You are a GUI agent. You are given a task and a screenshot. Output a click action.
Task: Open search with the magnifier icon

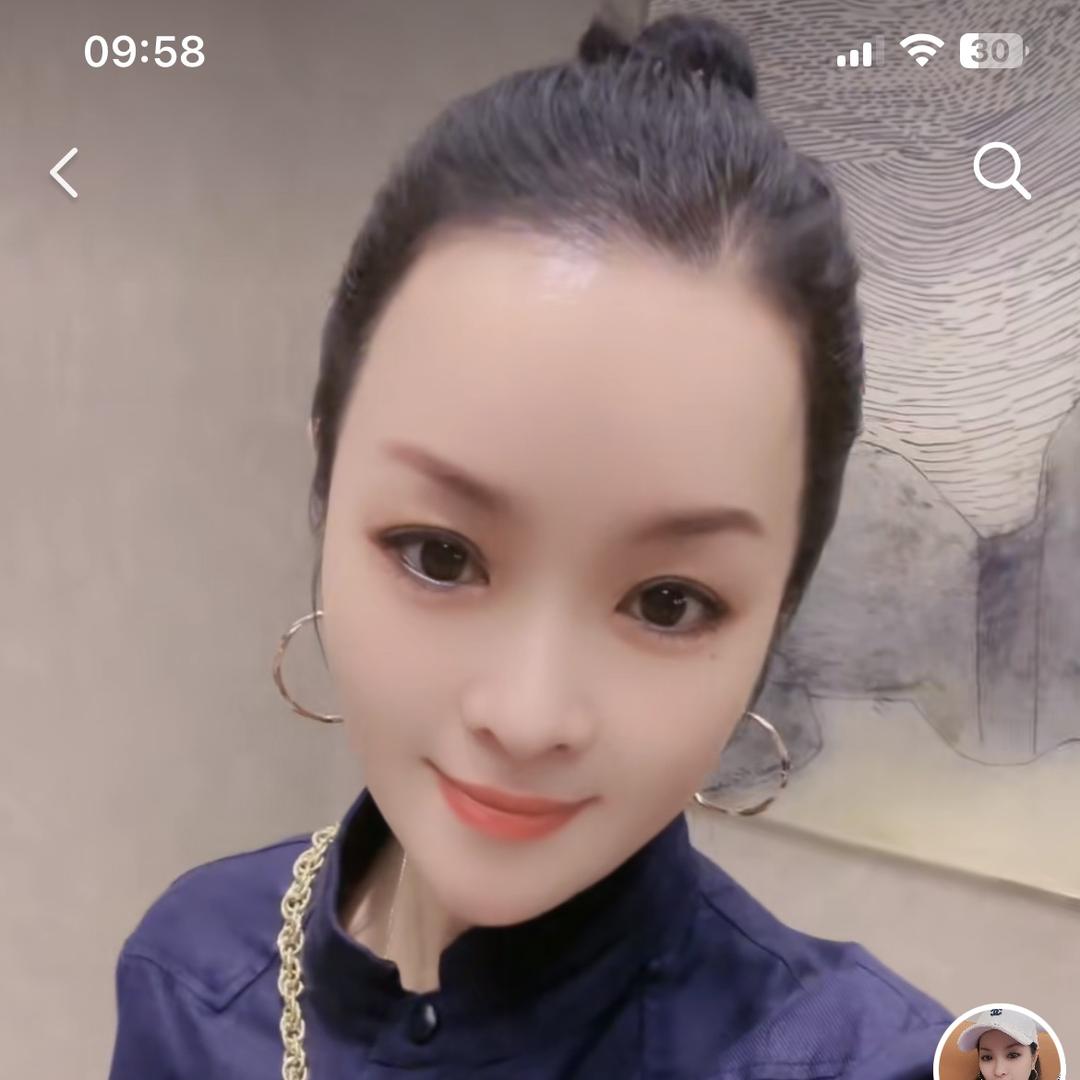1001,171
